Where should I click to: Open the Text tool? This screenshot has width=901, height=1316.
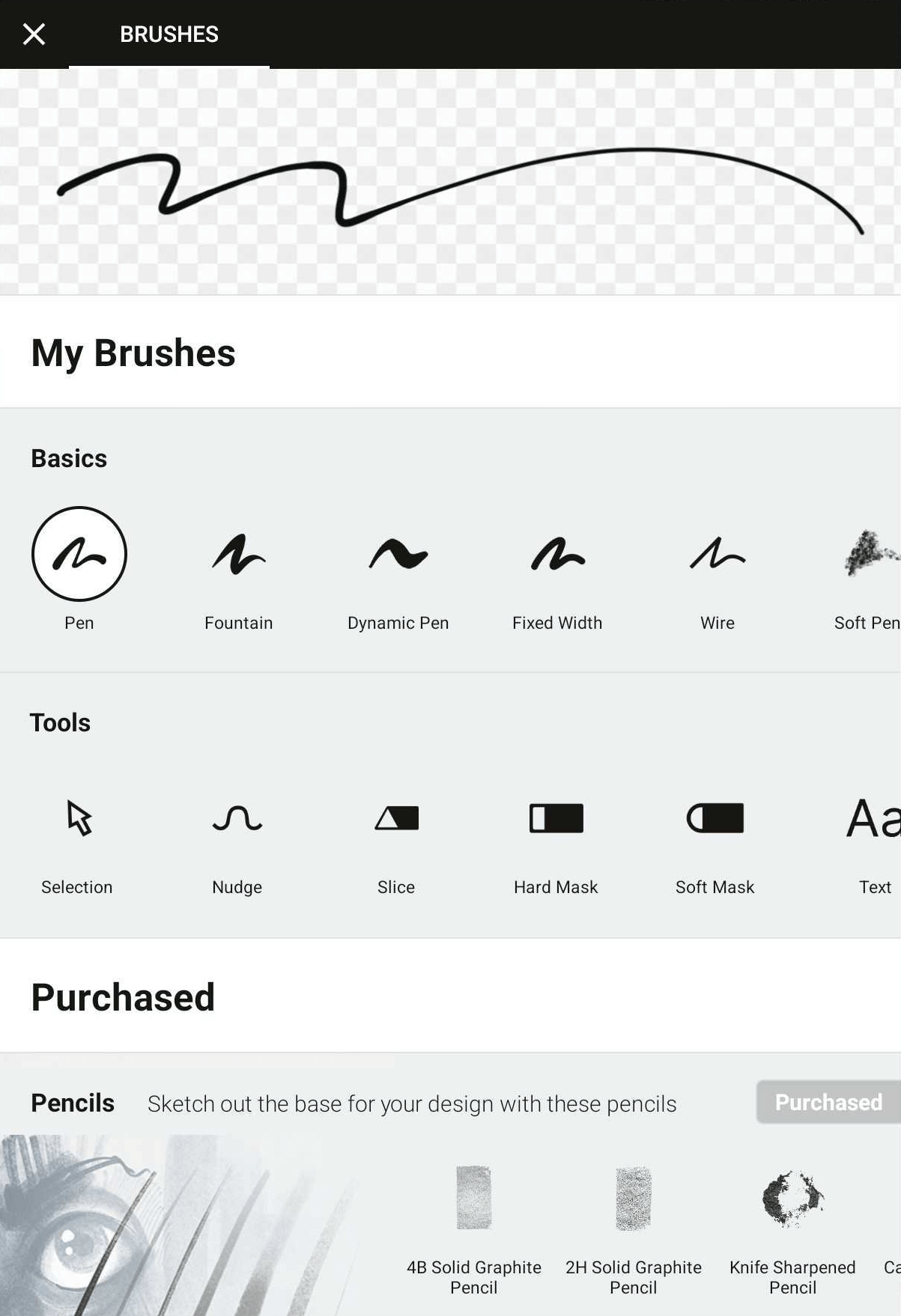873,819
